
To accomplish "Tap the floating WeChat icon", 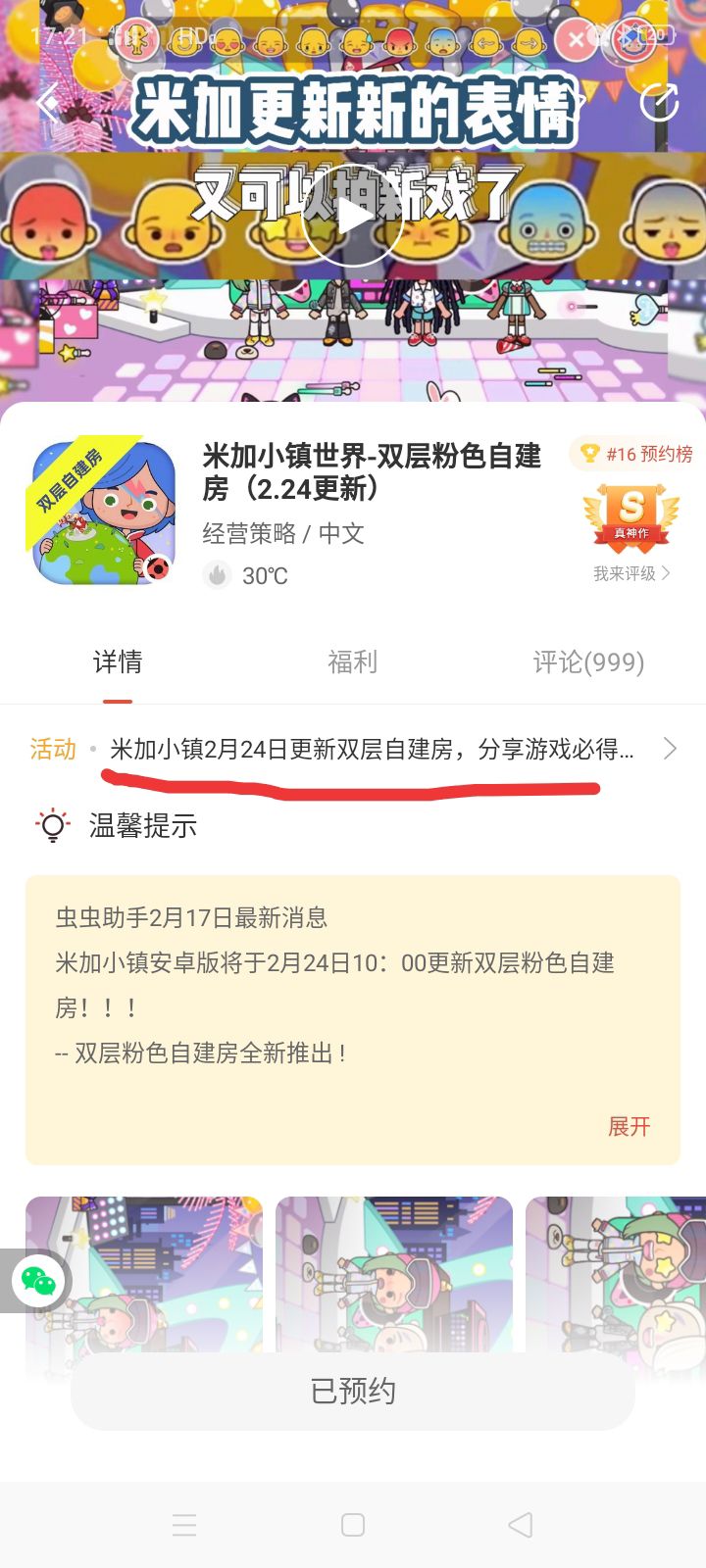I will (x=38, y=1281).
